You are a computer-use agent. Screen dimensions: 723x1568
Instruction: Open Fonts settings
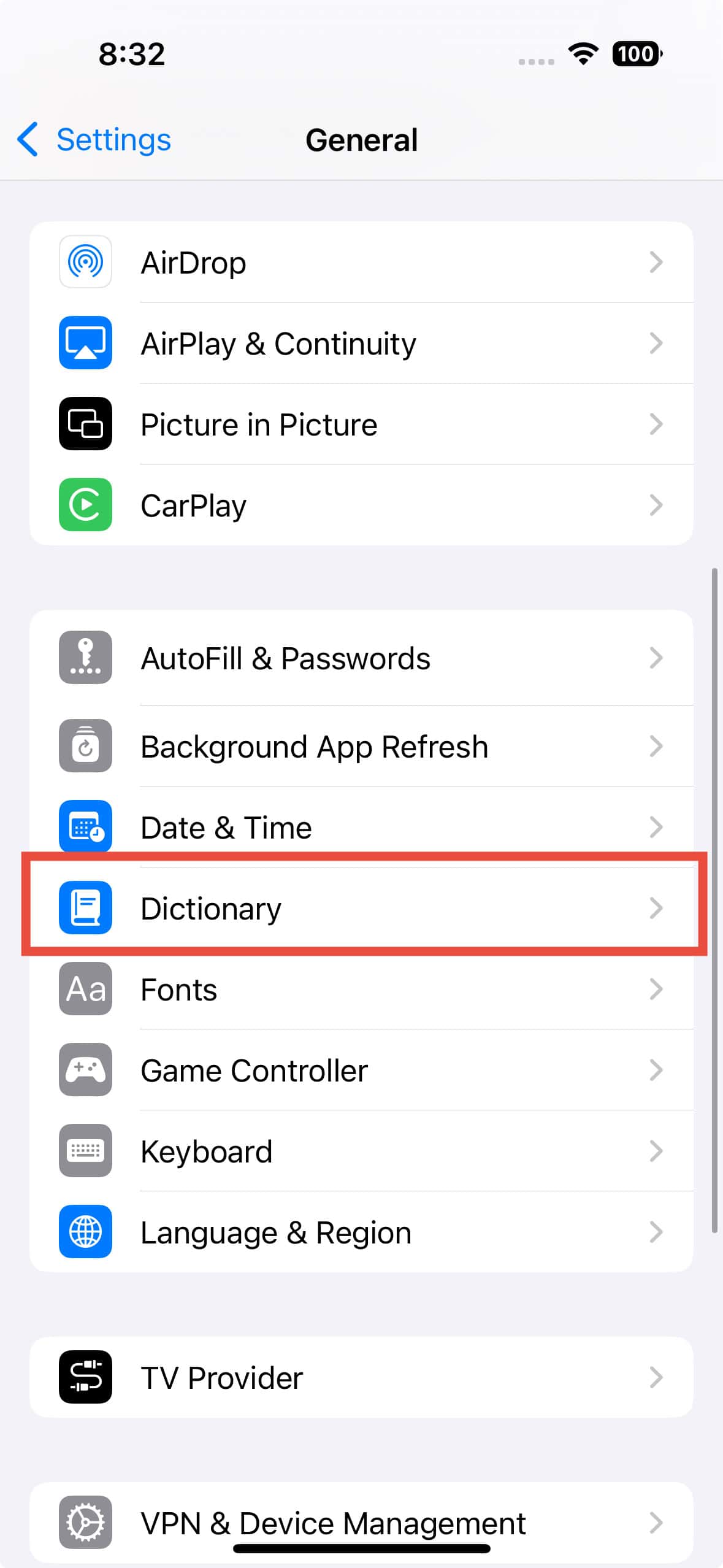point(361,990)
